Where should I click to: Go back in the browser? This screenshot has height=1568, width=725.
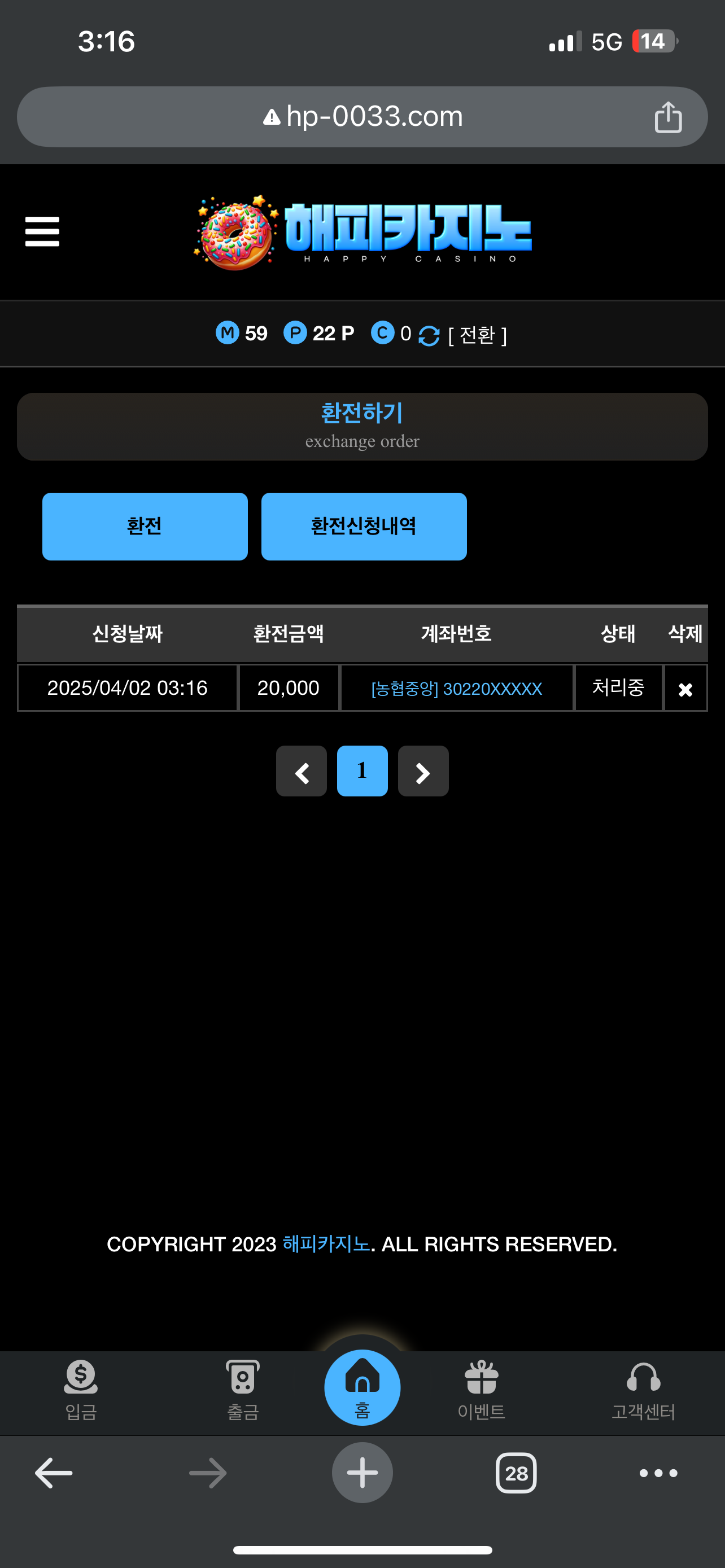(x=54, y=1473)
